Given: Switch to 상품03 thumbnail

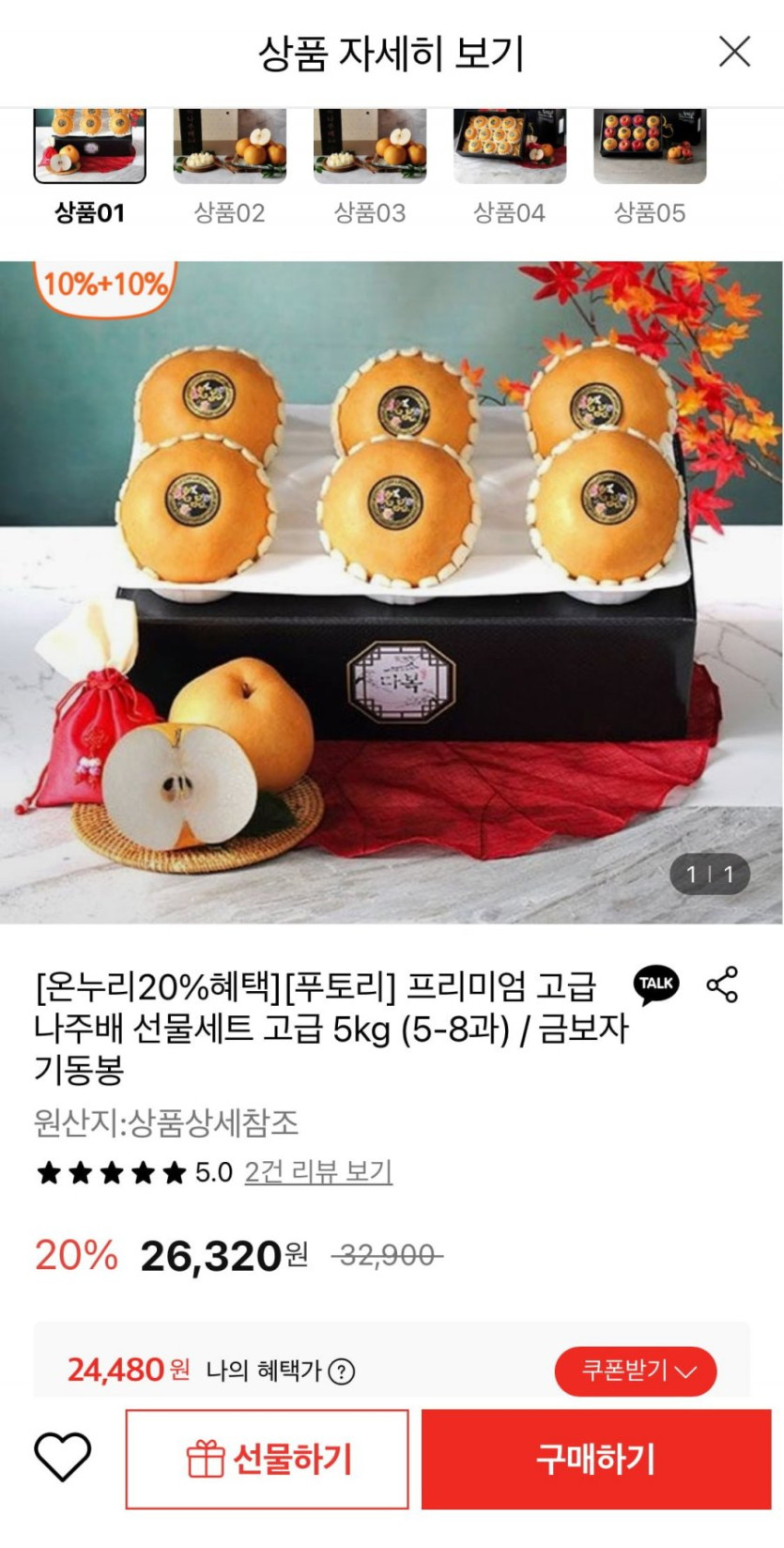Looking at the screenshot, I should pyautogui.click(x=370, y=166).
